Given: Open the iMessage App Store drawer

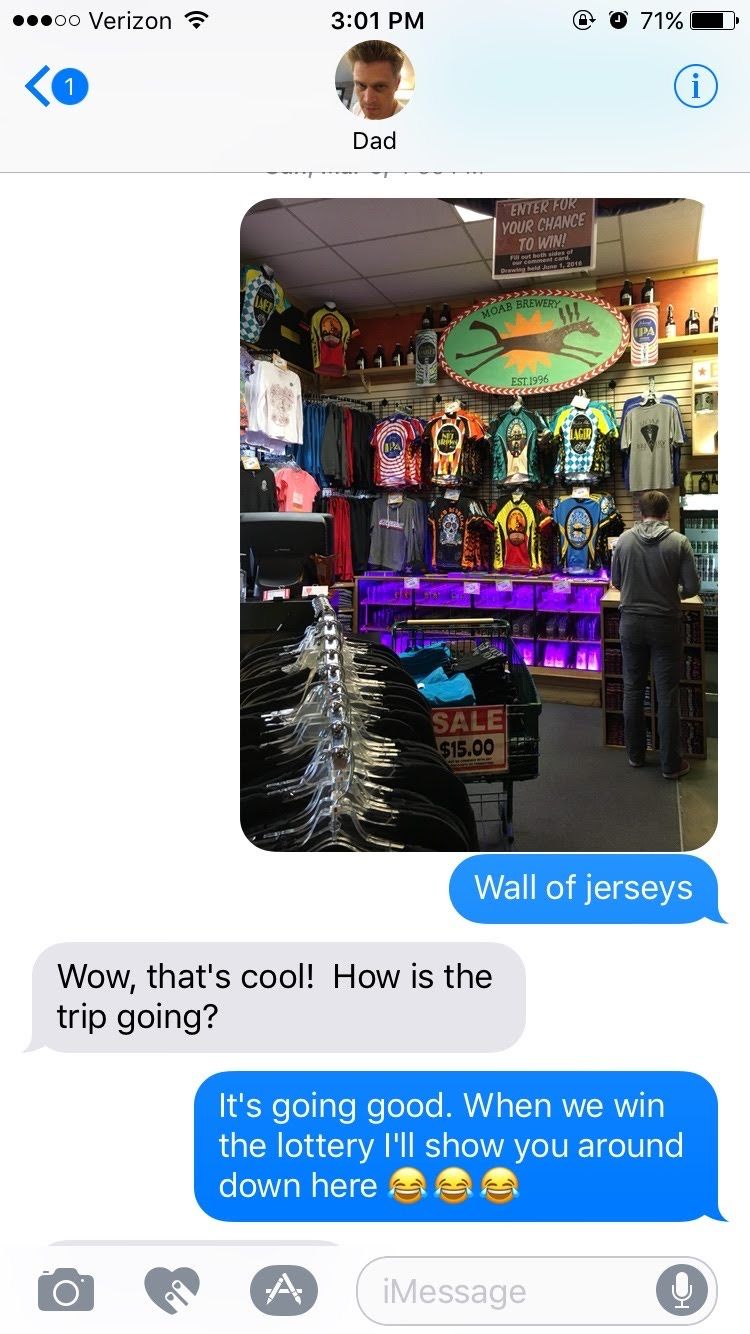Looking at the screenshot, I should (283, 1290).
